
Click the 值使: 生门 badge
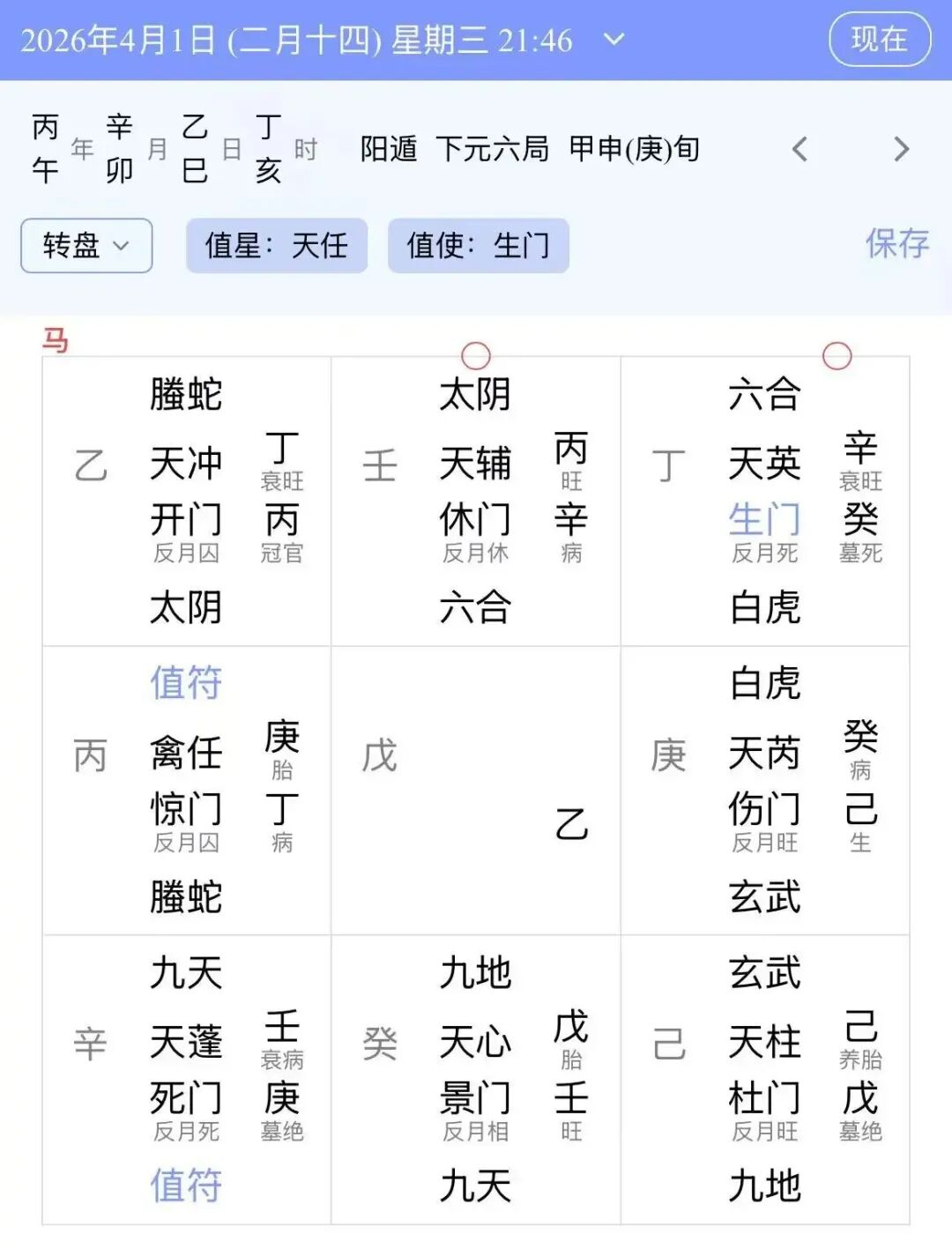tap(477, 246)
